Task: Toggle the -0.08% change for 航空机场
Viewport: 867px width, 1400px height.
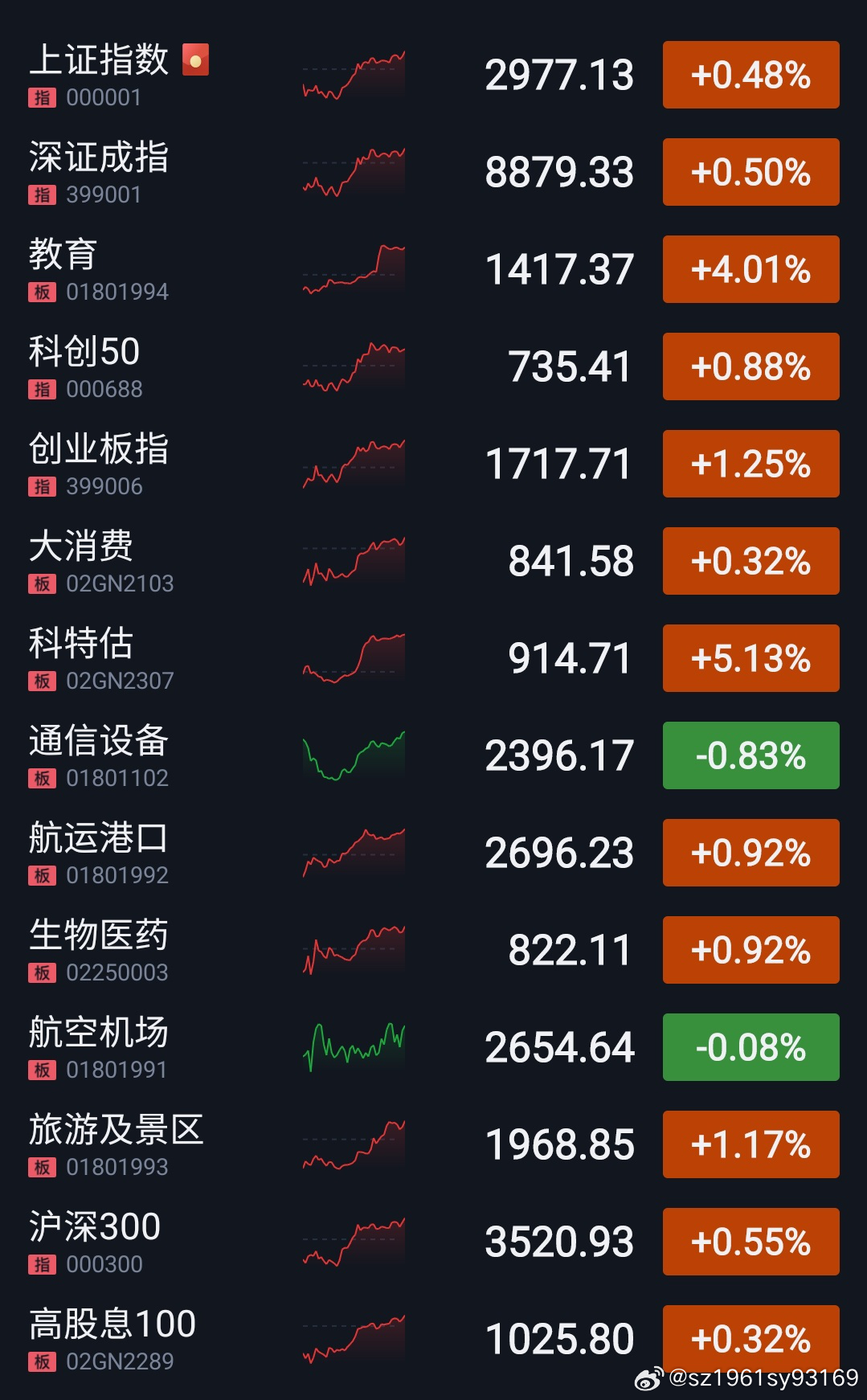Action: [x=750, y=1047]
